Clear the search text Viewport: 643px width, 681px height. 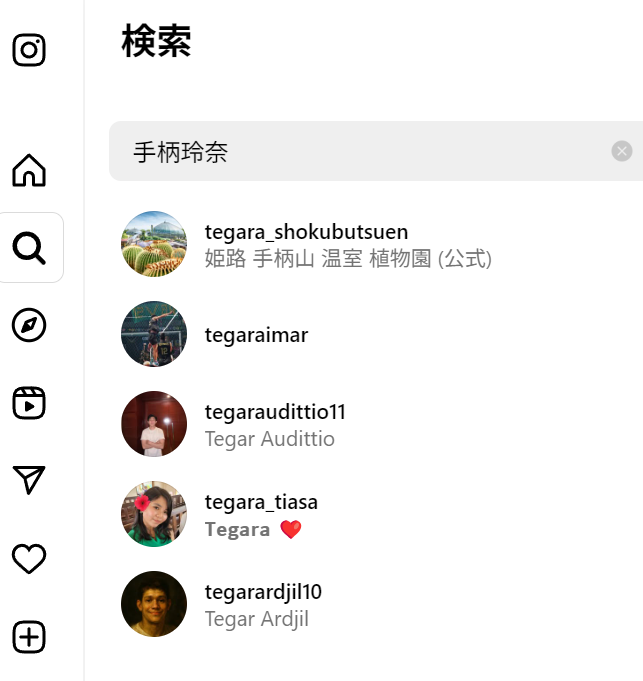click(622, 151)
